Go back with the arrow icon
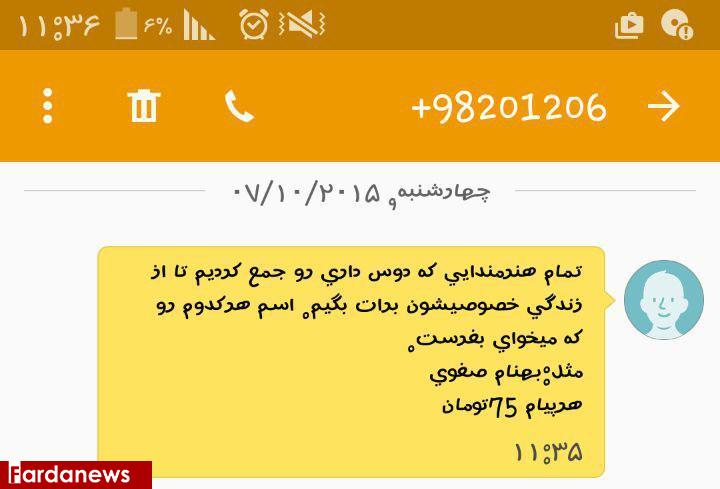This screenshot has width=720, height=489. pos(663,106)
